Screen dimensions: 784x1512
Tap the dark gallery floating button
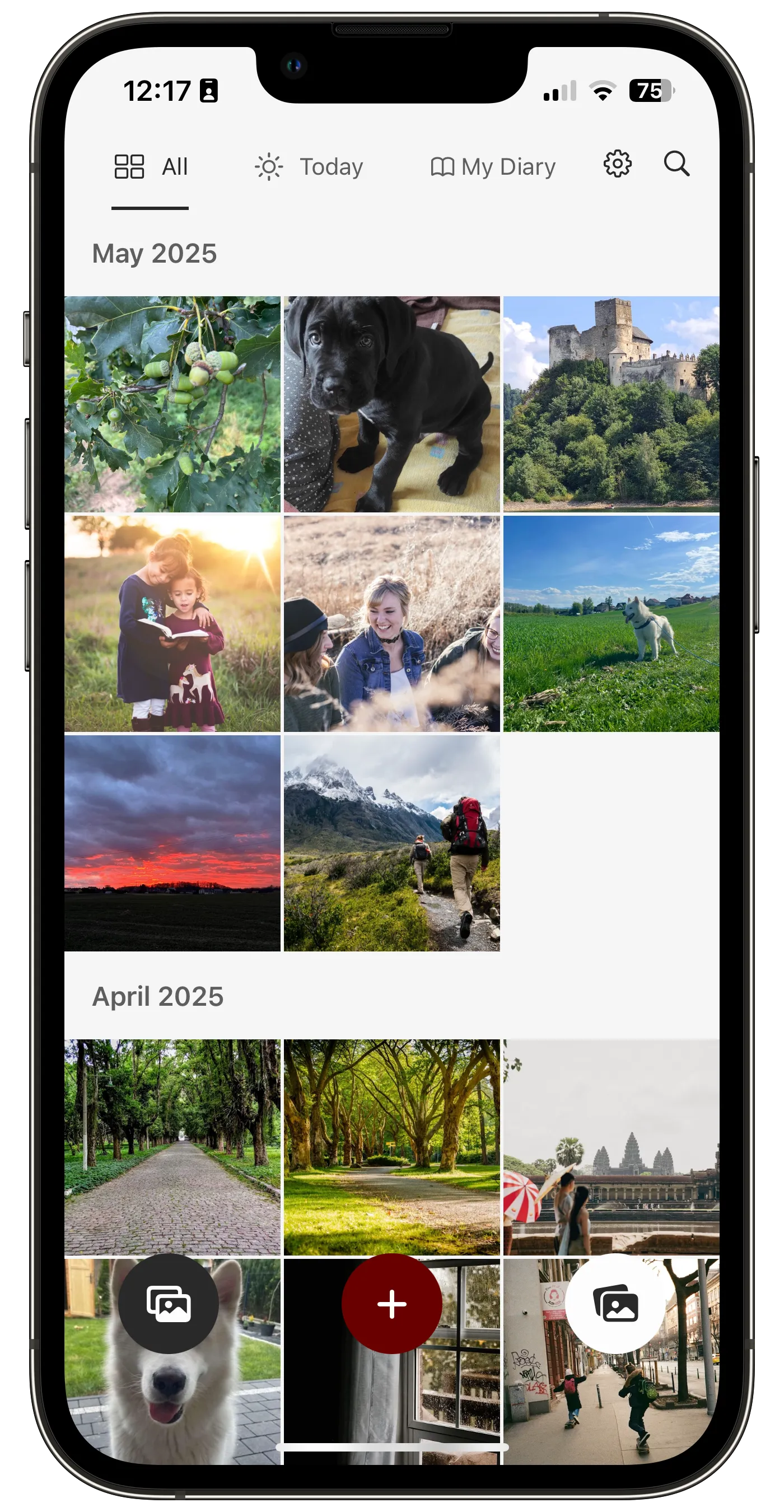coord(169,1304)
